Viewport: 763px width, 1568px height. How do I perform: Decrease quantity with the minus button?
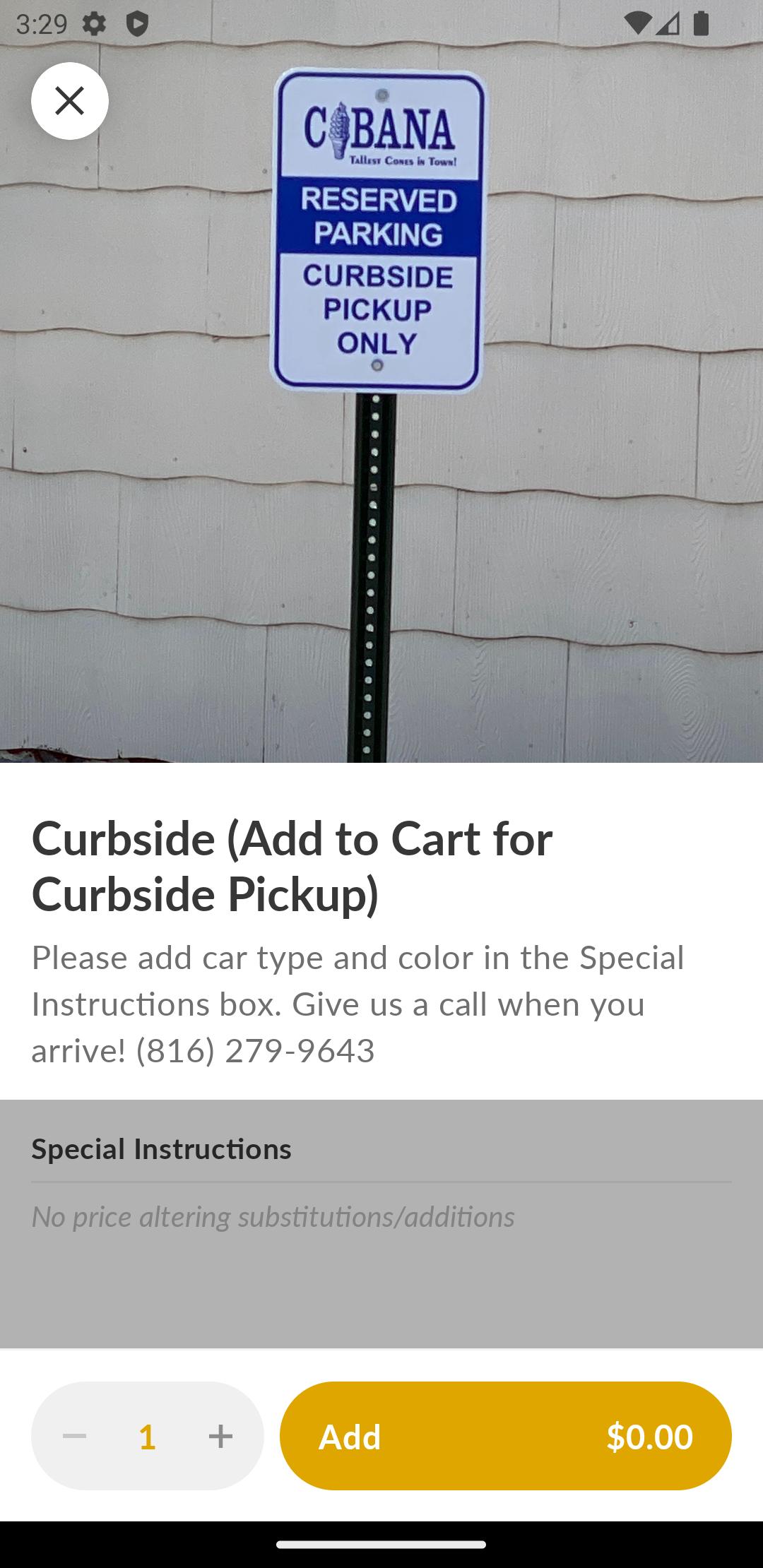pyautogui.click(x=74, y=1436)
